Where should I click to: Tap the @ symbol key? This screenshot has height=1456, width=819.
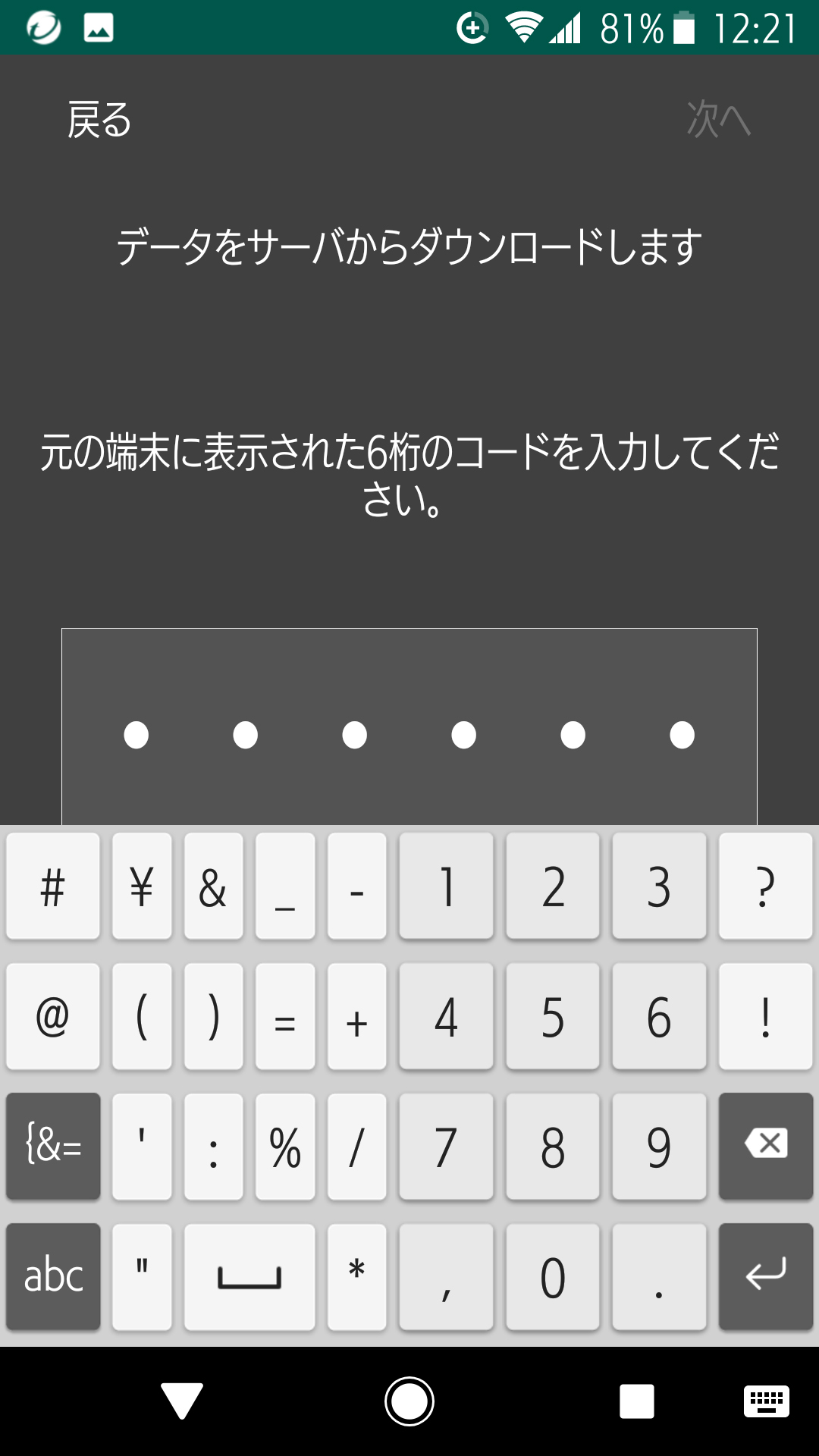(x=53, y=1016)
